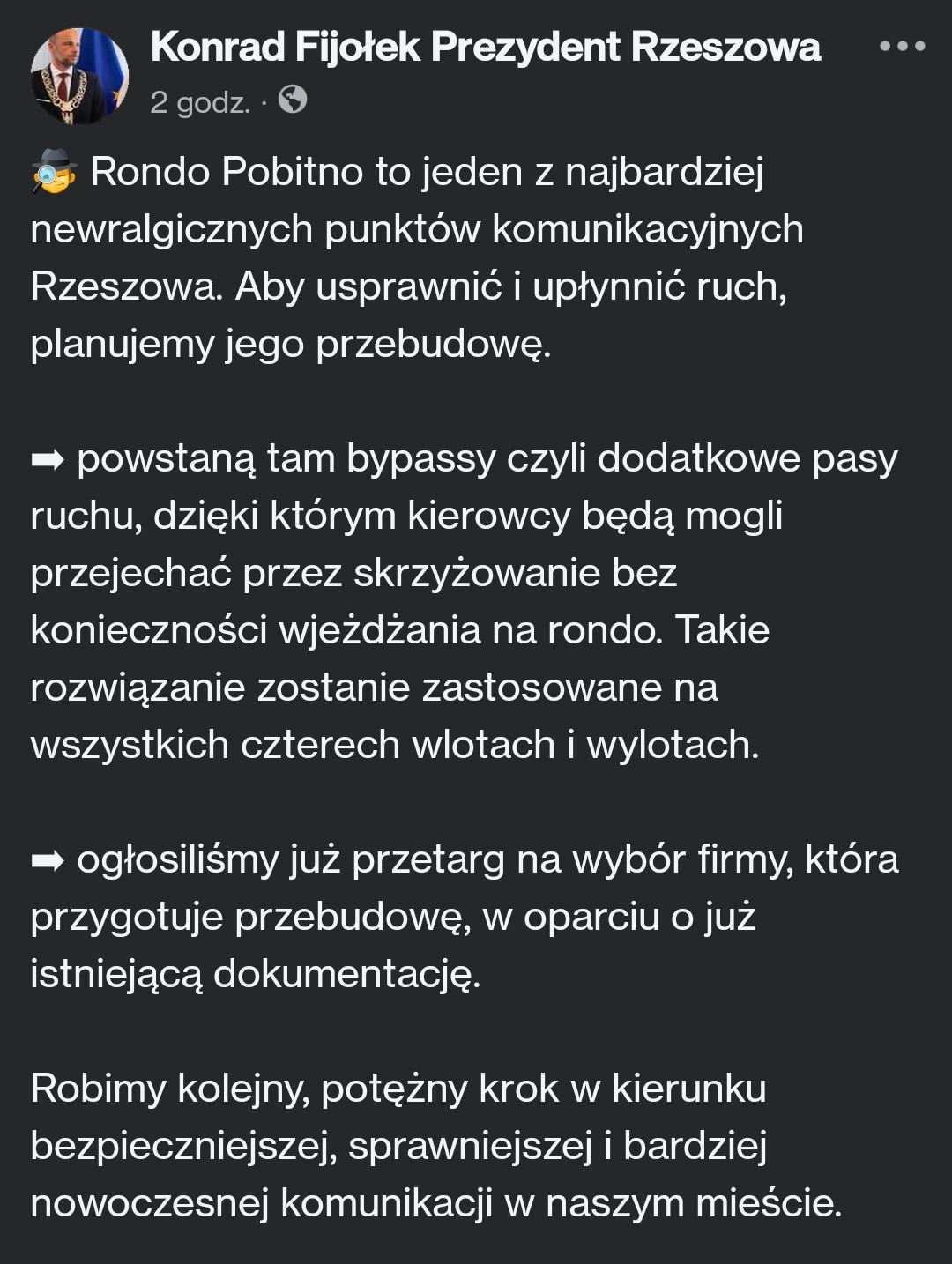Open the Konrad Fijołek Prezydent Rzeszowa page name
Screen dimensions: 952x1264
(x=486, y=47)
